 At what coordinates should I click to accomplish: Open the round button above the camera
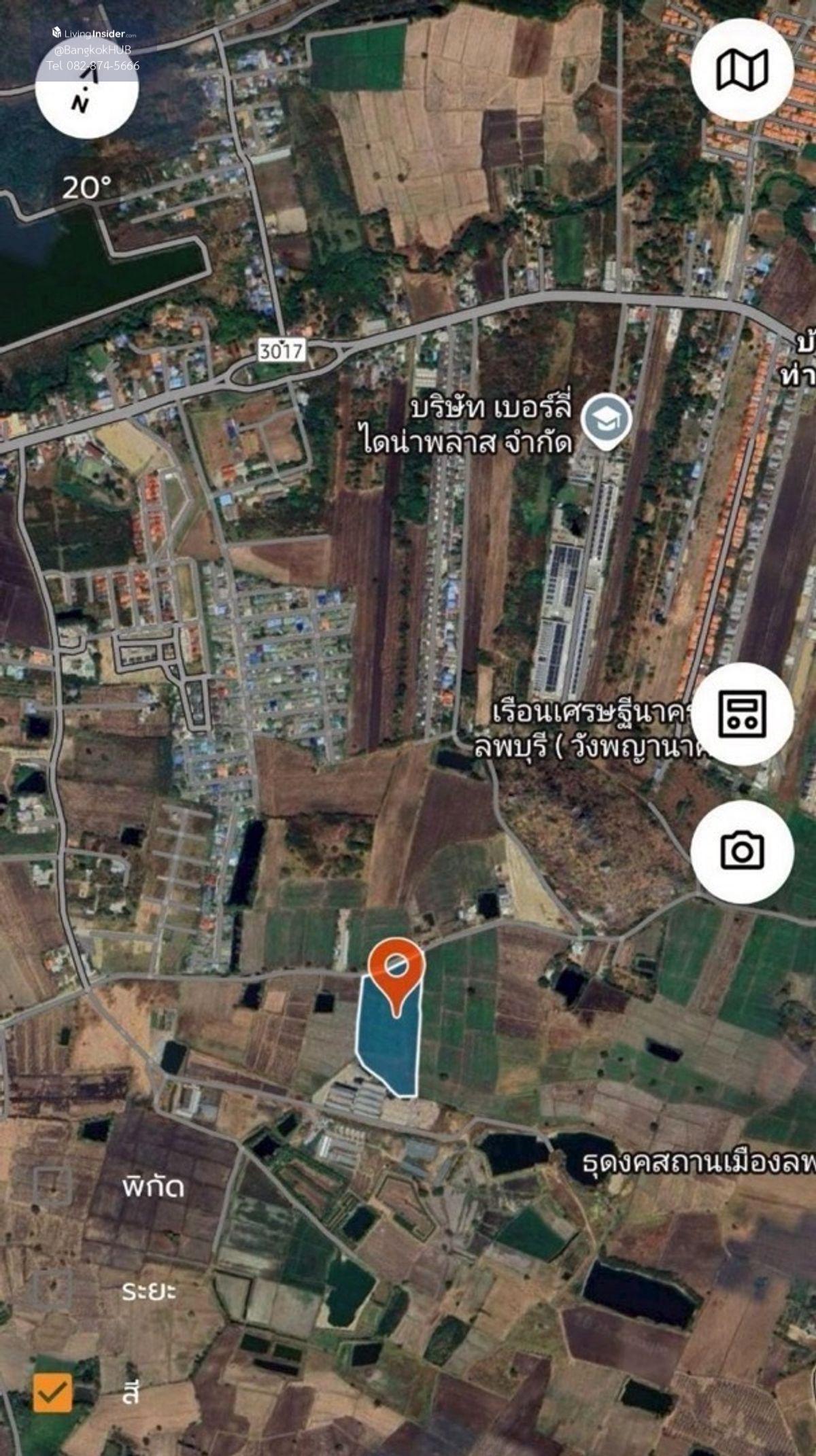point(742,714)
